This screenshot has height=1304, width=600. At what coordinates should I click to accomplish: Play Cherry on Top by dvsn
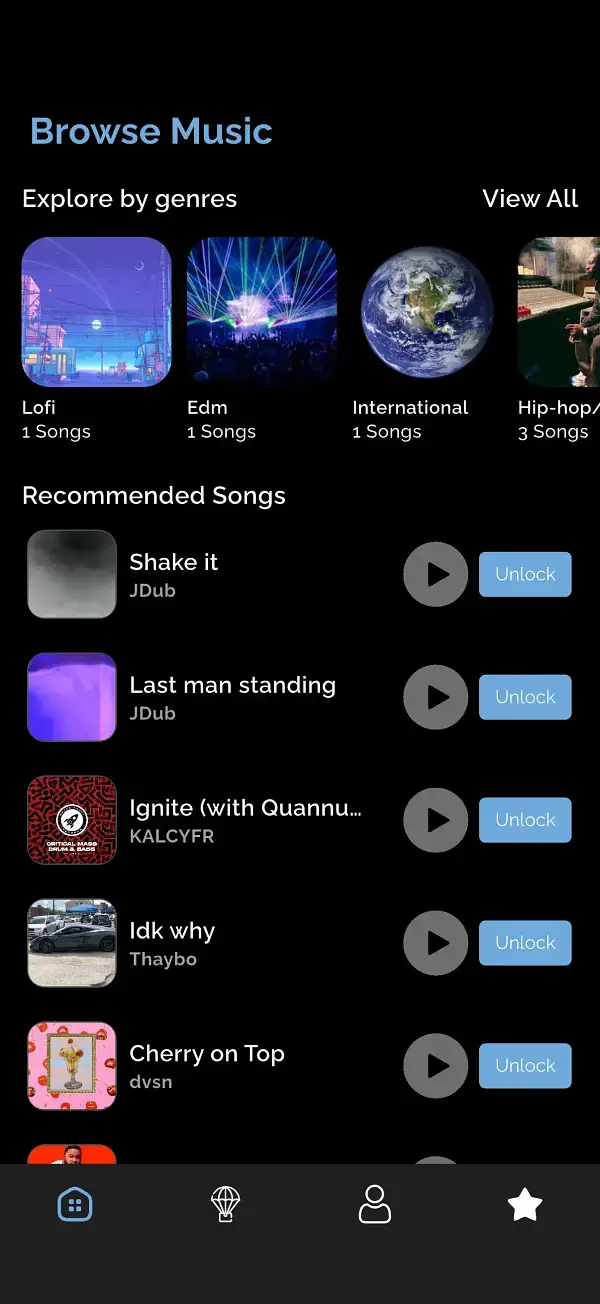(x=435, y=1066)
